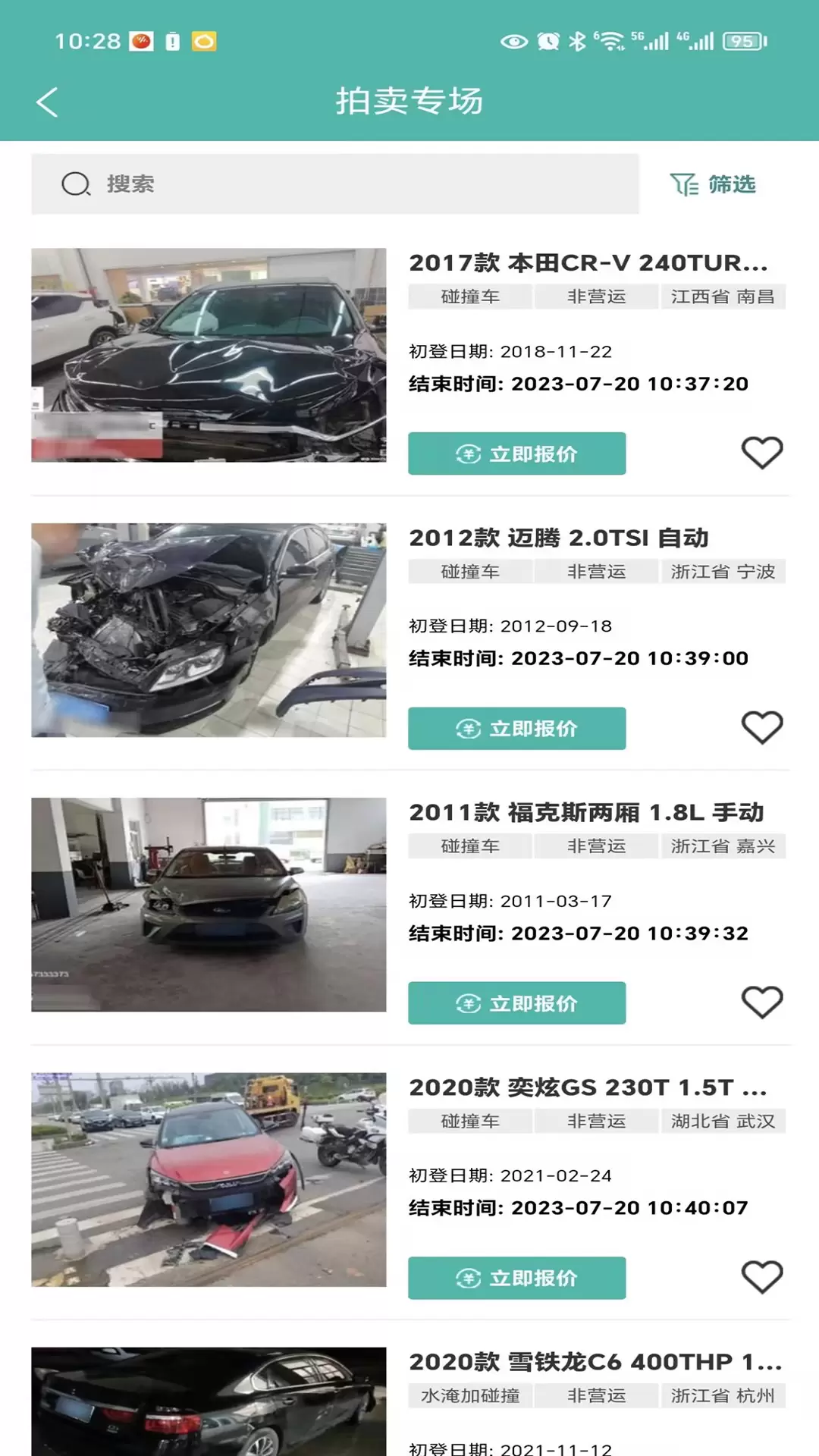Image resolution: width=819 pixels, height=1456 pixels.
Task: Open the 2012款 迈腾 car photo
Action: (209, 630)
